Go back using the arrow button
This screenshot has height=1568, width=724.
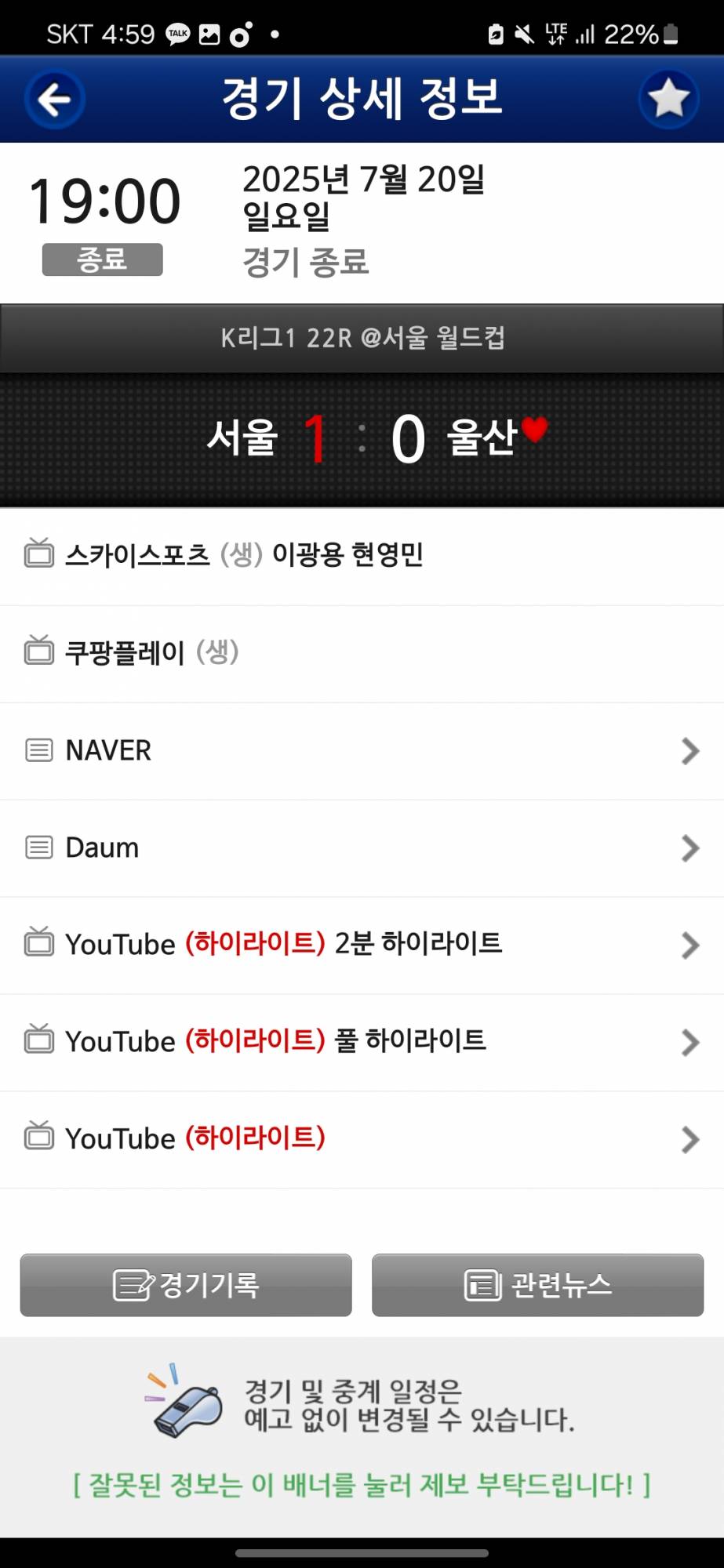[x=54, y=100]
